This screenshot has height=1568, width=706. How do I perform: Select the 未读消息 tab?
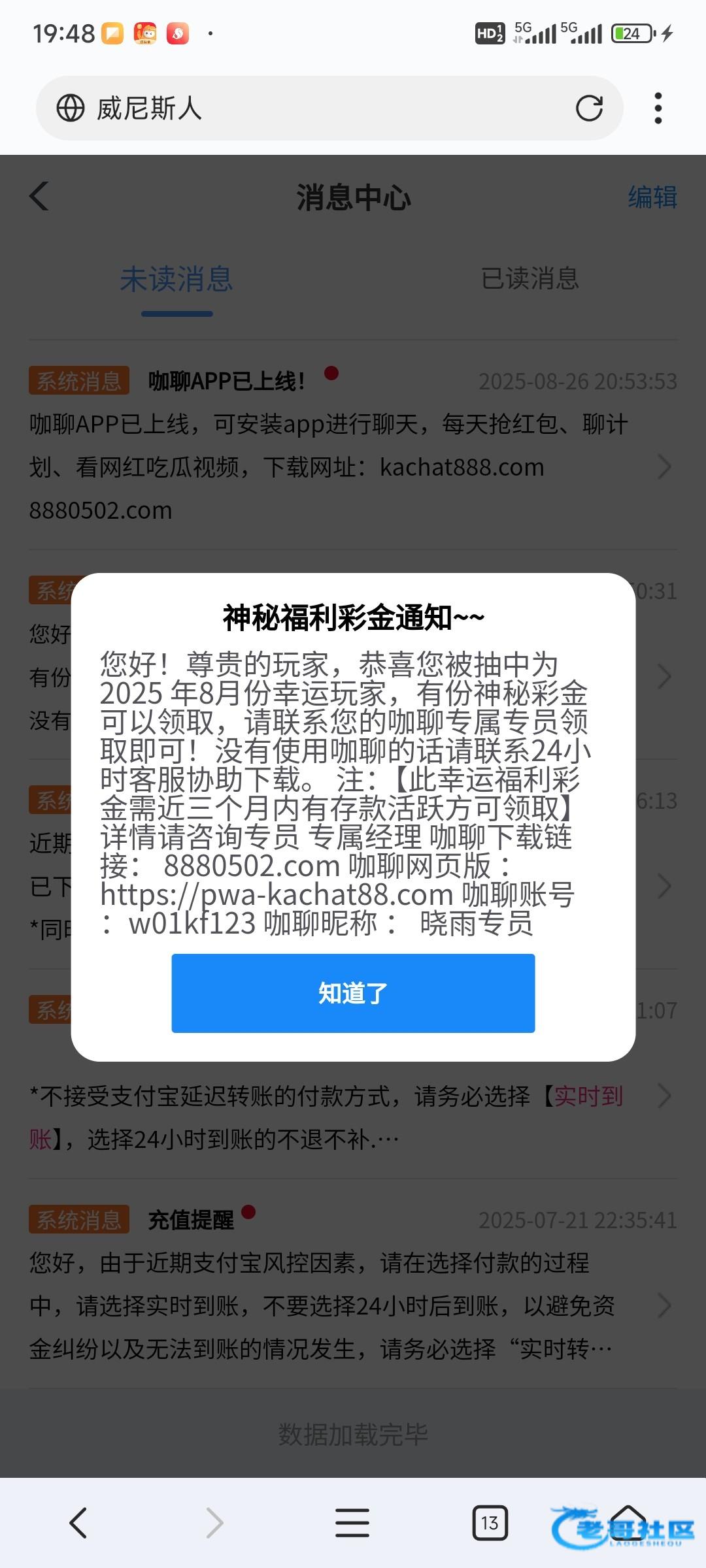176,279
